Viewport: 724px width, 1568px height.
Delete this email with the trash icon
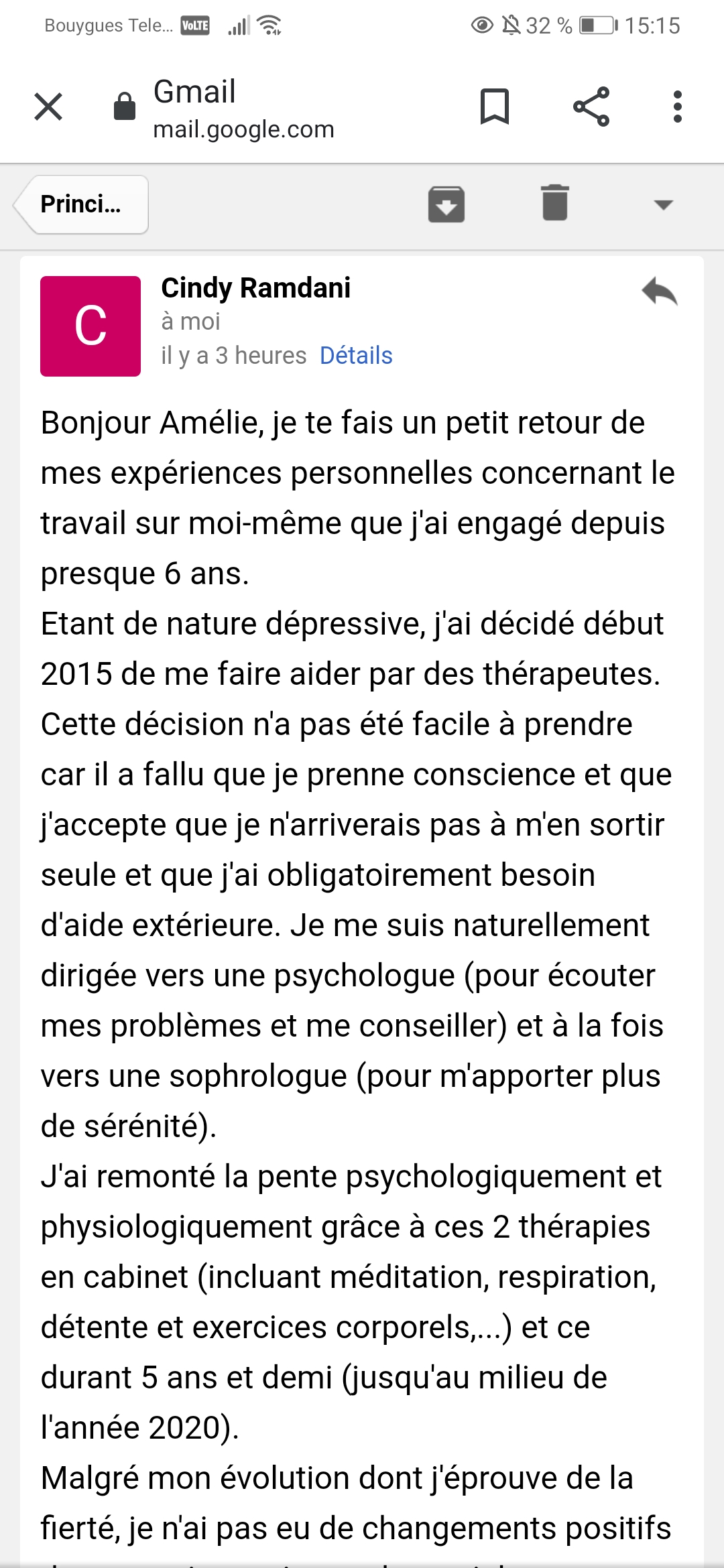coord(554,203)
